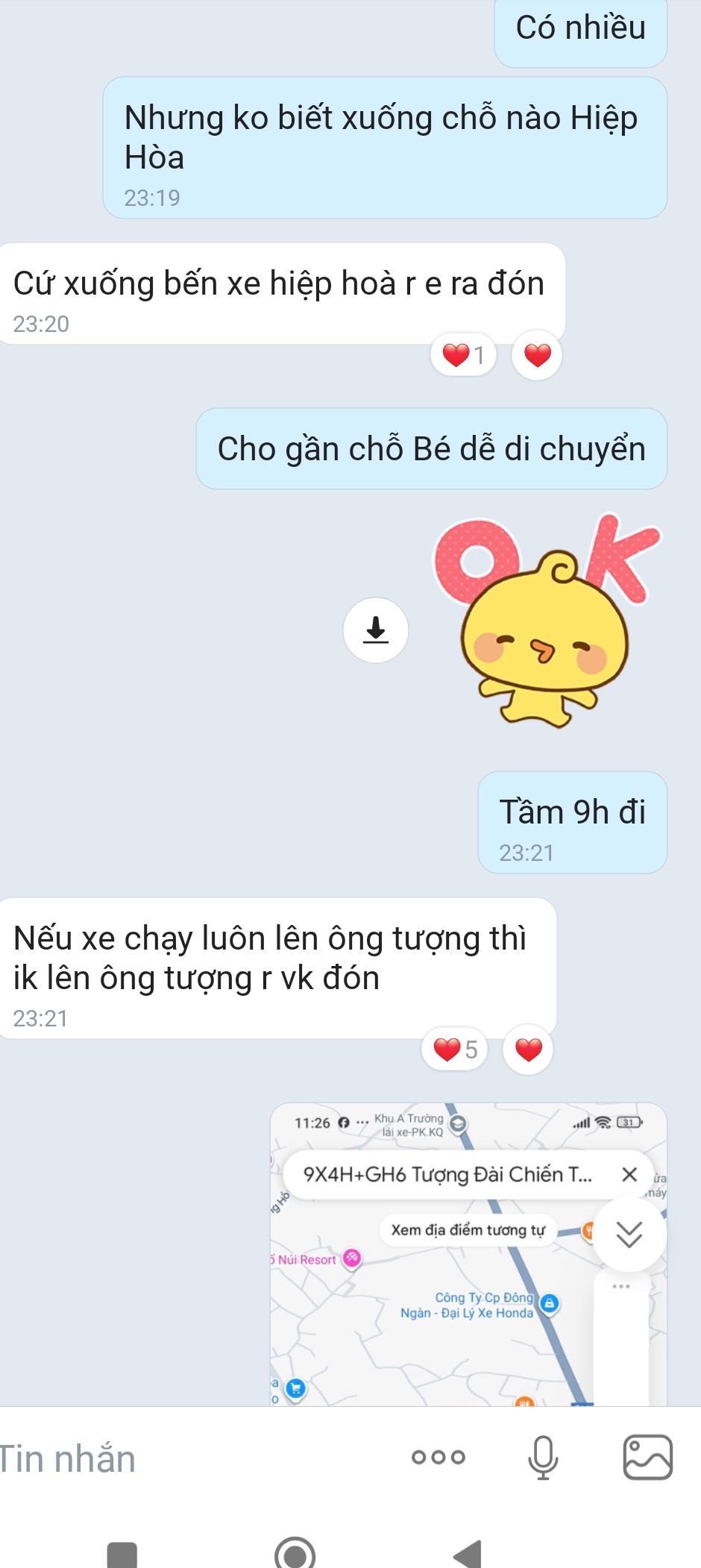Screen dimensions: 701x1568
Task: Open the image gallery picker
Action: 647,1457
